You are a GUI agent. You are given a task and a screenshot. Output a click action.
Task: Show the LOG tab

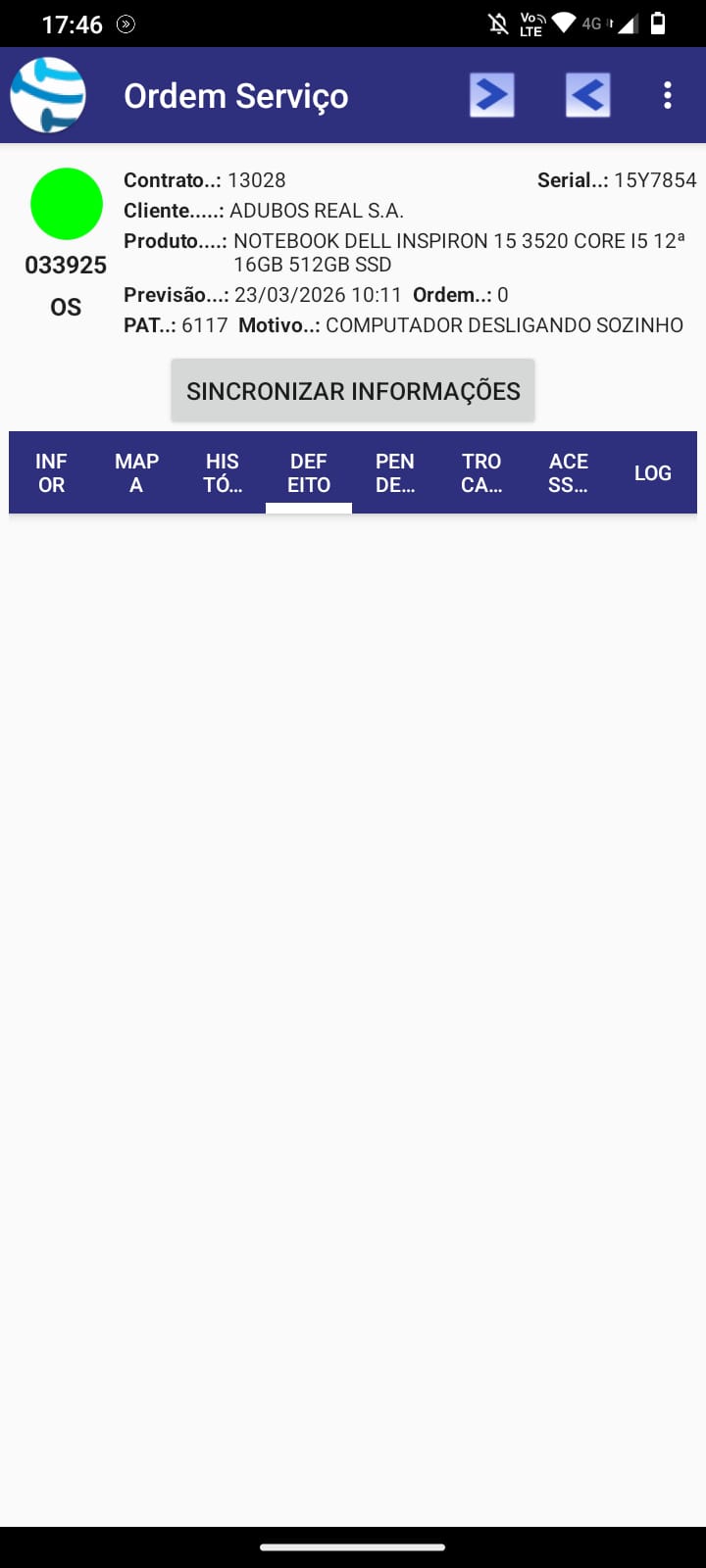[x=652, y=472]
